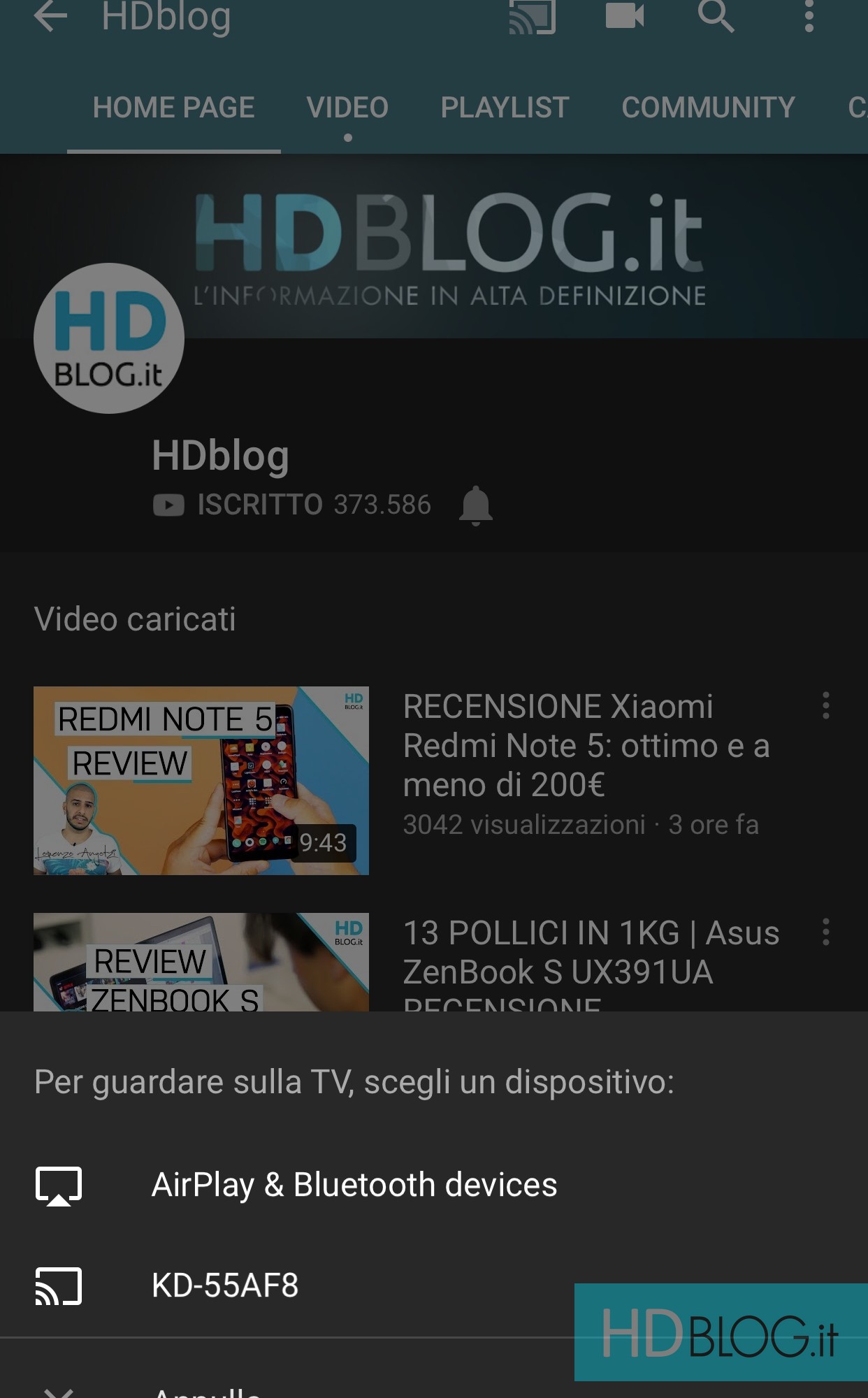Switch to the VIDEO tab
The image size is (868, 1398).
click(347, 108)
